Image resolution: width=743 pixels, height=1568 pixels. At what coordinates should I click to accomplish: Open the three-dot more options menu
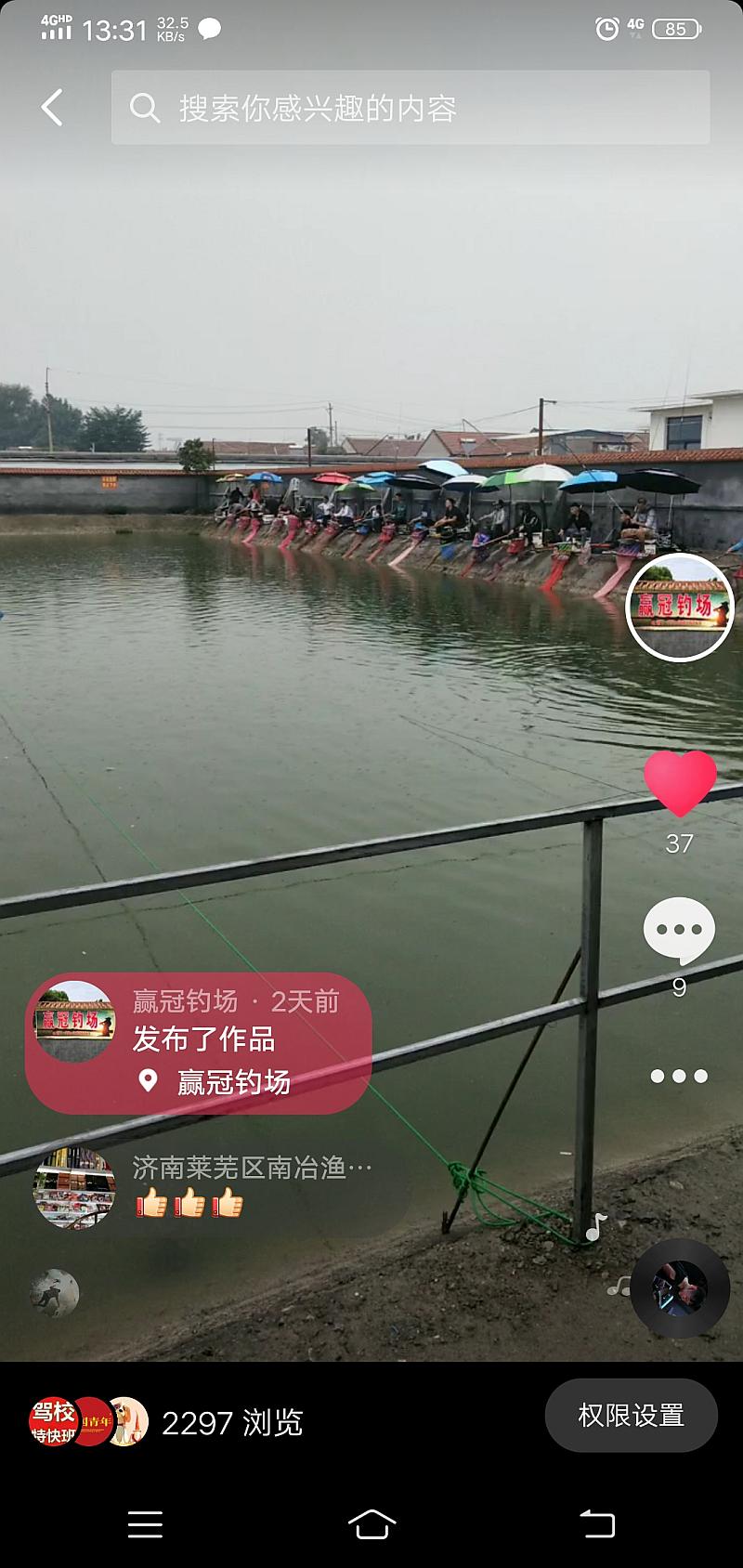coord(679,1076)
